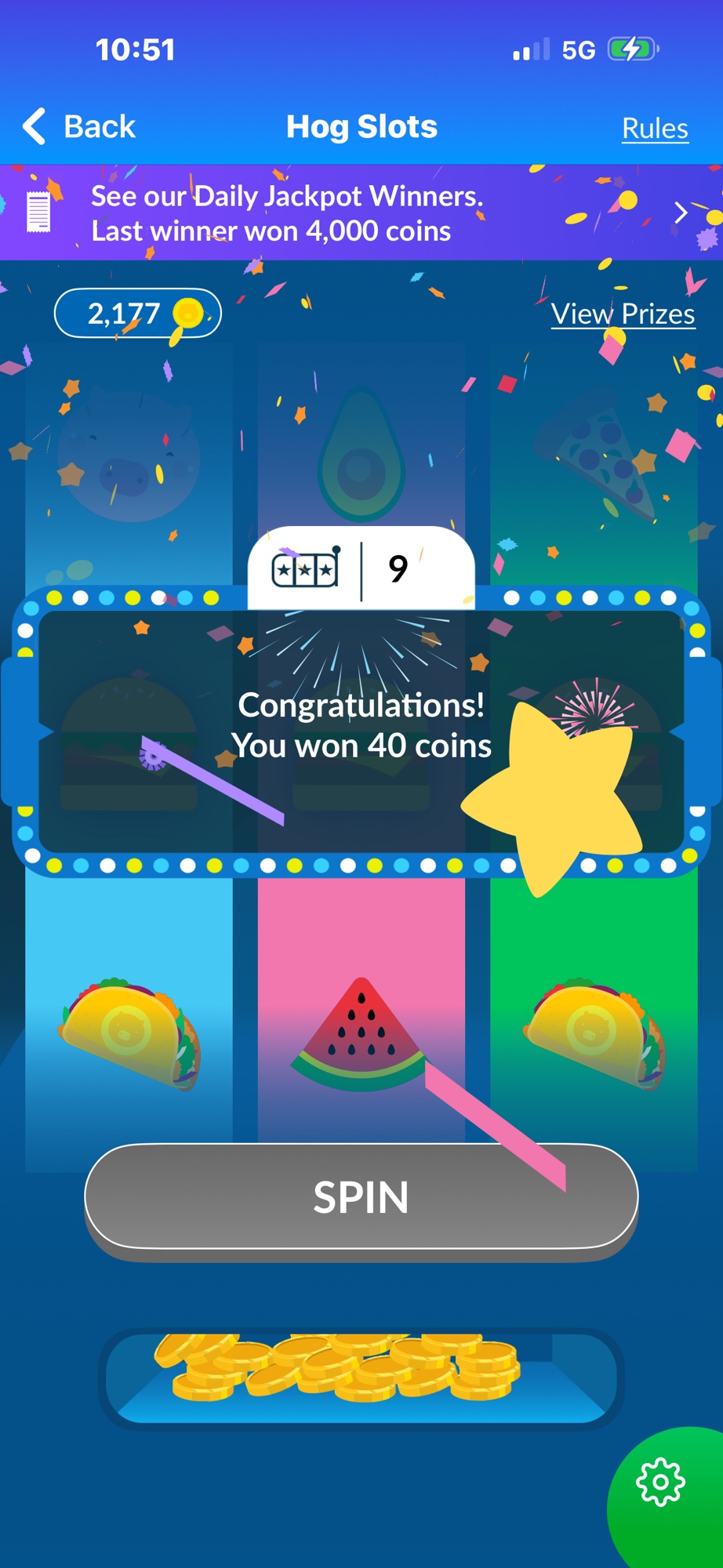Tap View Prizes
The height and width of the screenshot is (1568, 723).
point(623,314)
